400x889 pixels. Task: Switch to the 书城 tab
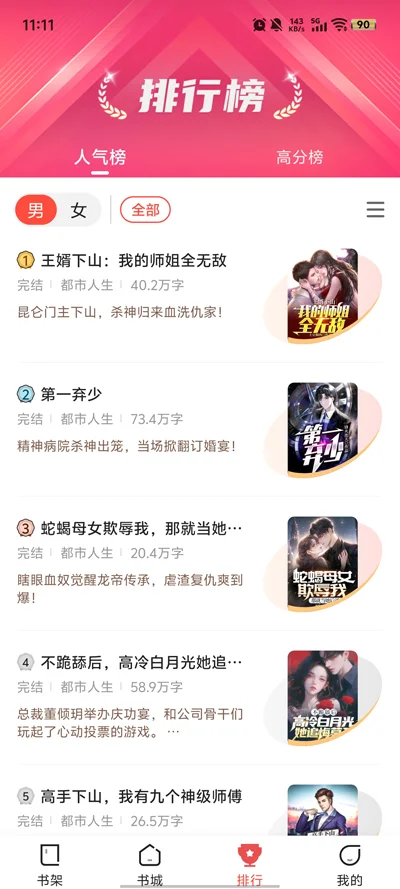coord(150,863)
